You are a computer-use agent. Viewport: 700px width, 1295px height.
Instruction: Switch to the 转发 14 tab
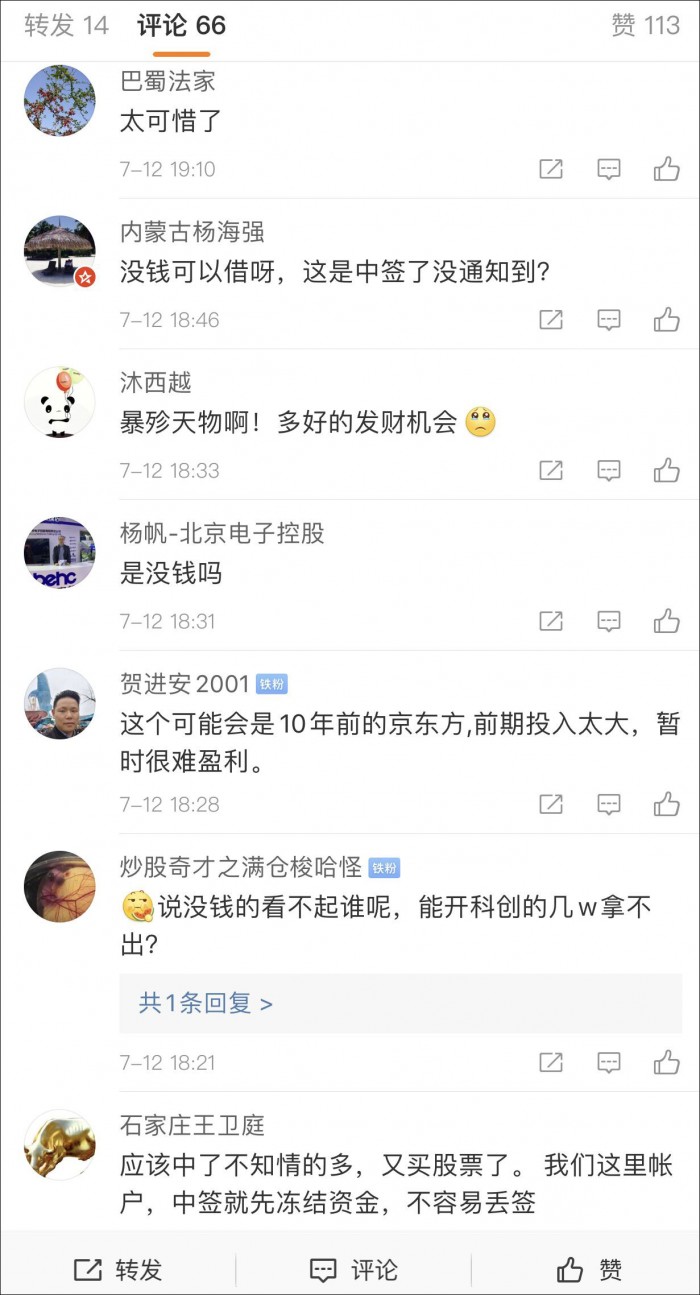tap(66, 26)
